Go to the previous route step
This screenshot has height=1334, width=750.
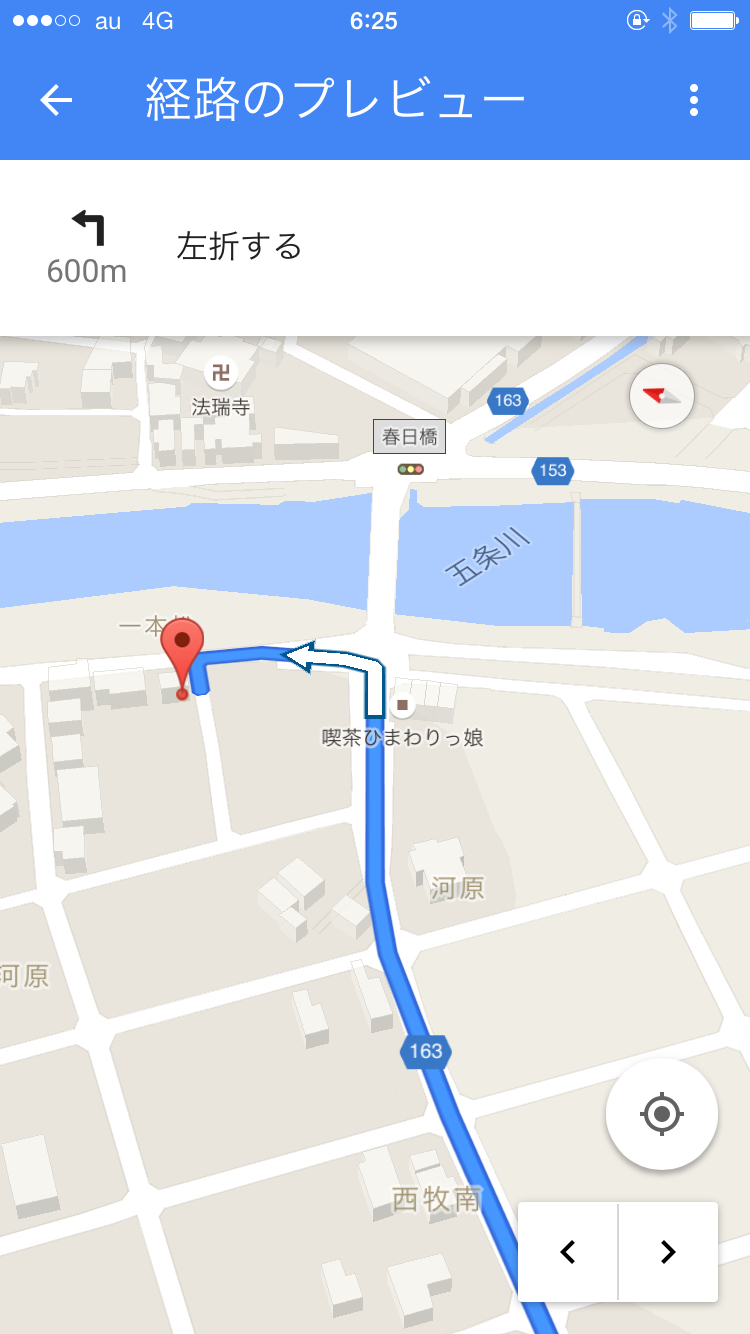coord(568,1252)
